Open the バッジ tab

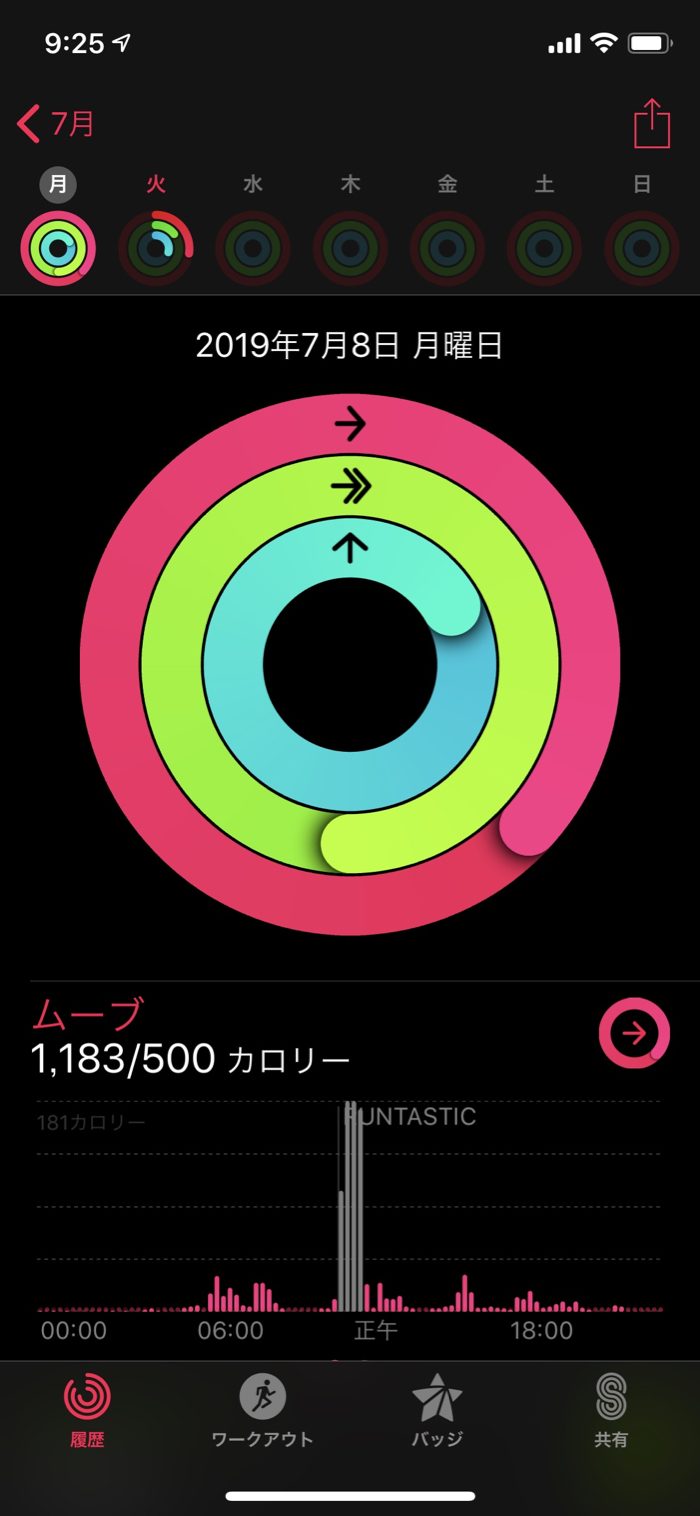pyautogui.click(x=437, y=1410)
